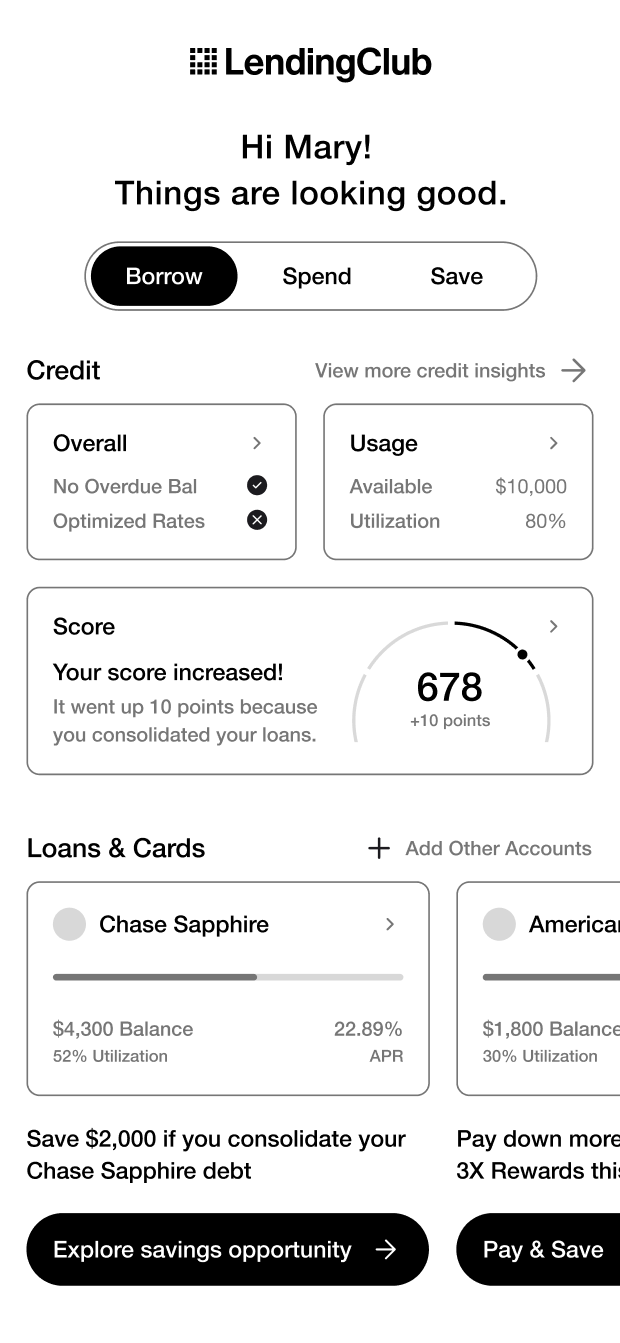Select the Save tab
Viewport: 620px width, 1343px height.
(x=456, y=276)
